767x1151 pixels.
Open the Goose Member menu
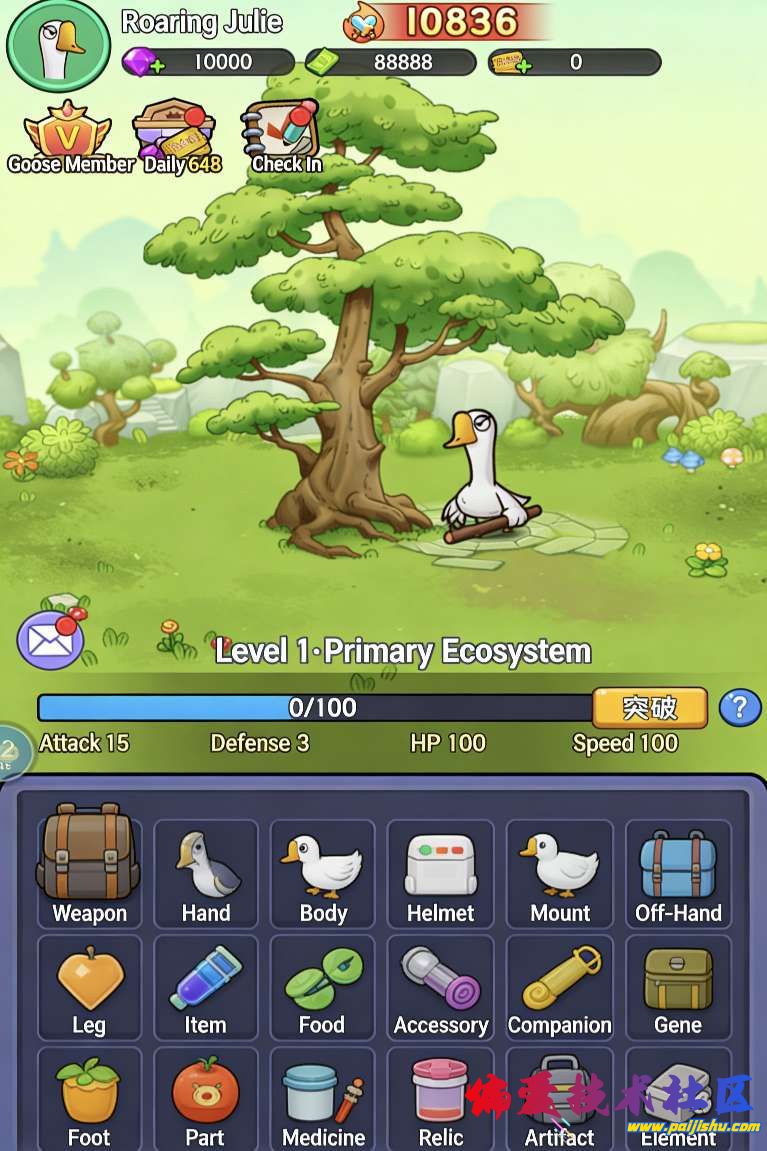pos(70,140)
